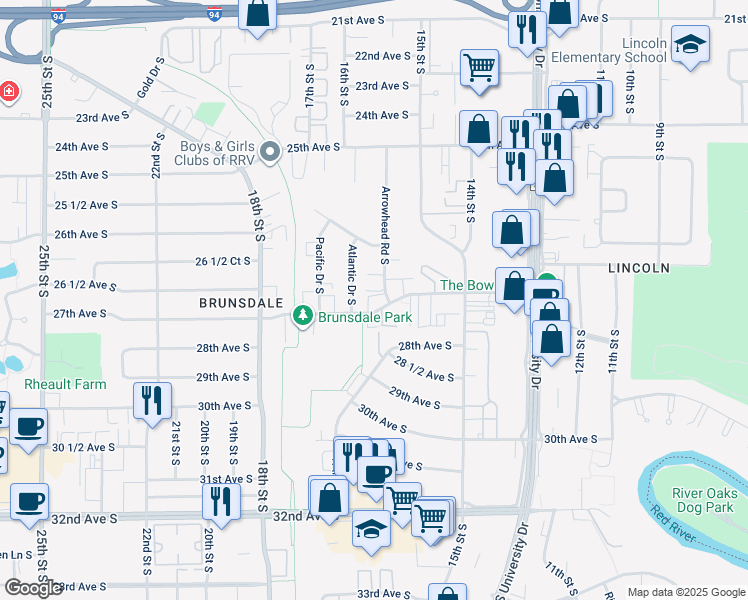Image resolution: width=748 pixels, height=600 pixels.
Task: Select the Boys & Girls Clubs of RRV pin
Action: pos(270,153)
